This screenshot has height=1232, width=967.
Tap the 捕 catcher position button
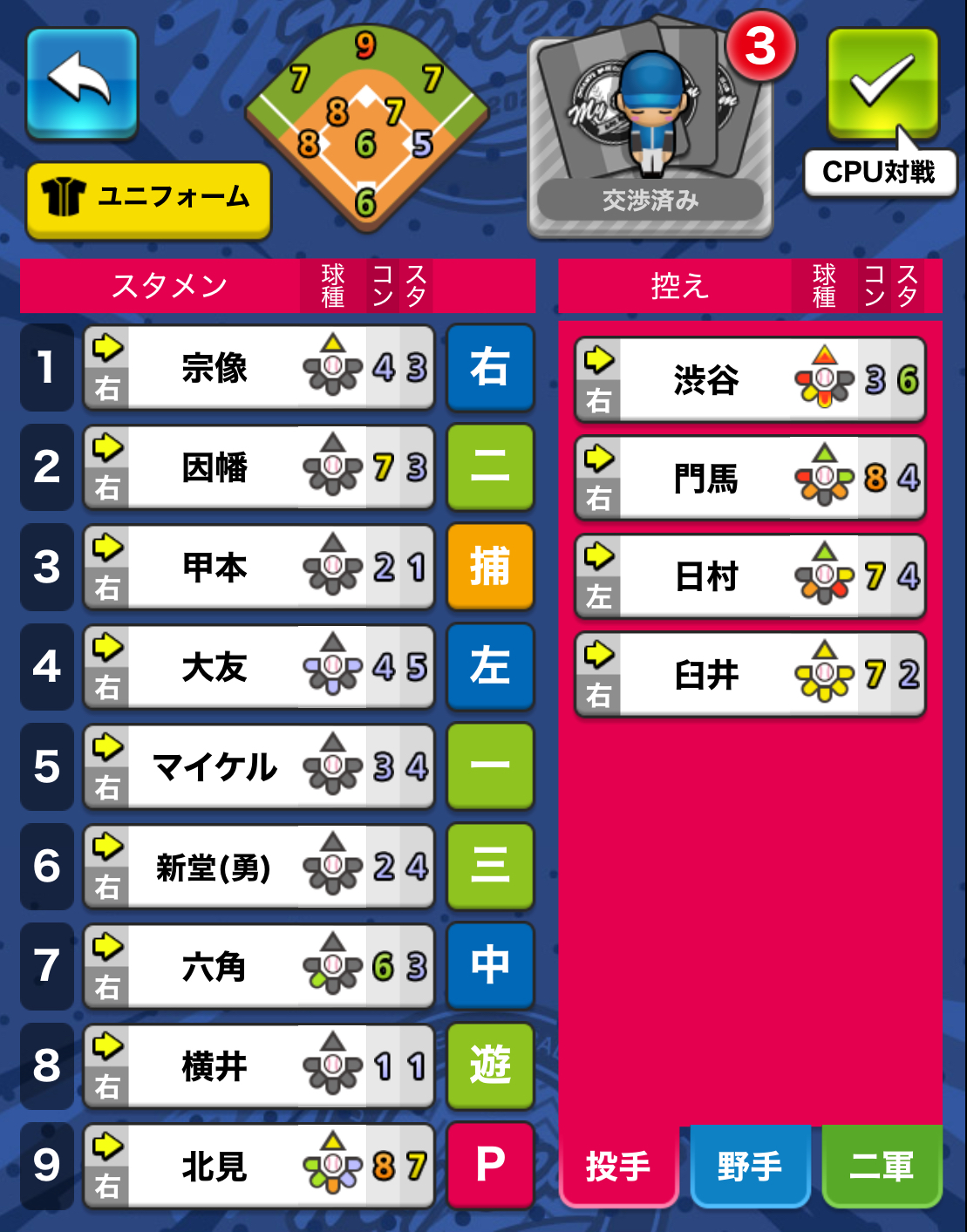489,568
